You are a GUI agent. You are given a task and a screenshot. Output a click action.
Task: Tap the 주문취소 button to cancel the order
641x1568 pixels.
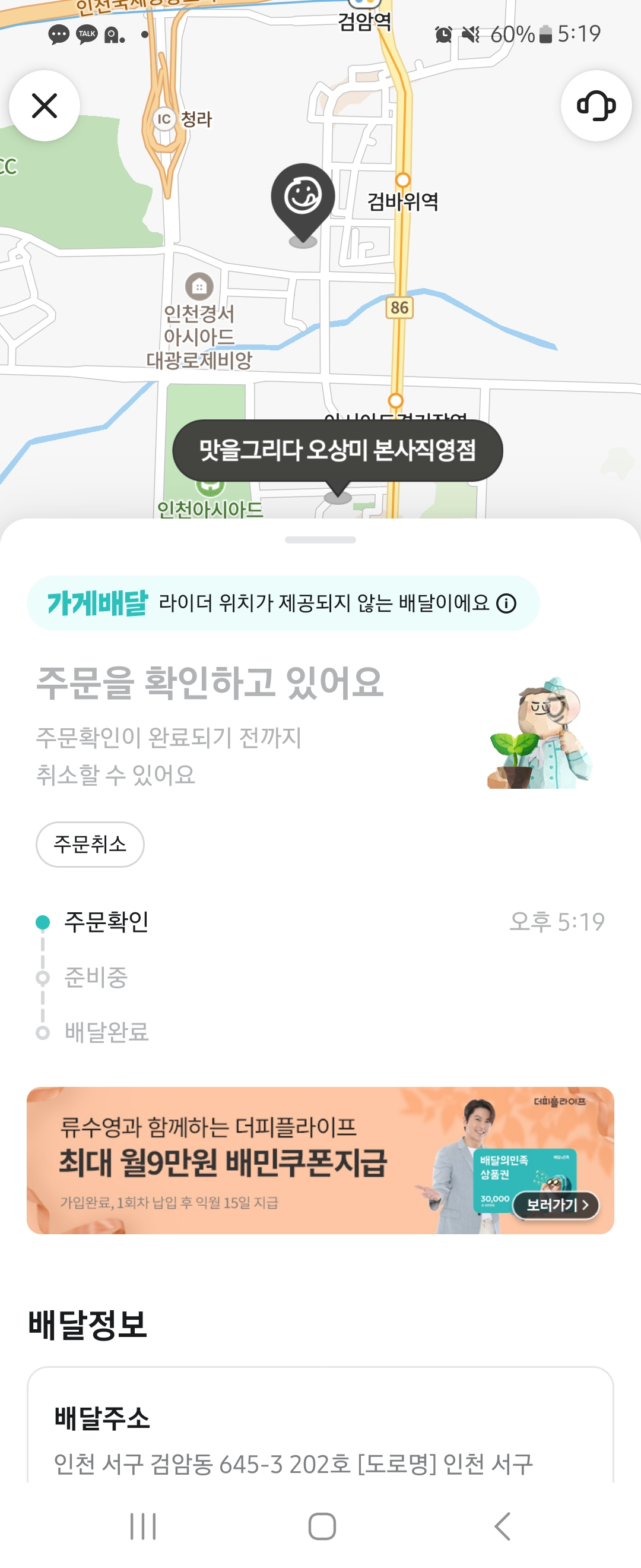[90, 844]
